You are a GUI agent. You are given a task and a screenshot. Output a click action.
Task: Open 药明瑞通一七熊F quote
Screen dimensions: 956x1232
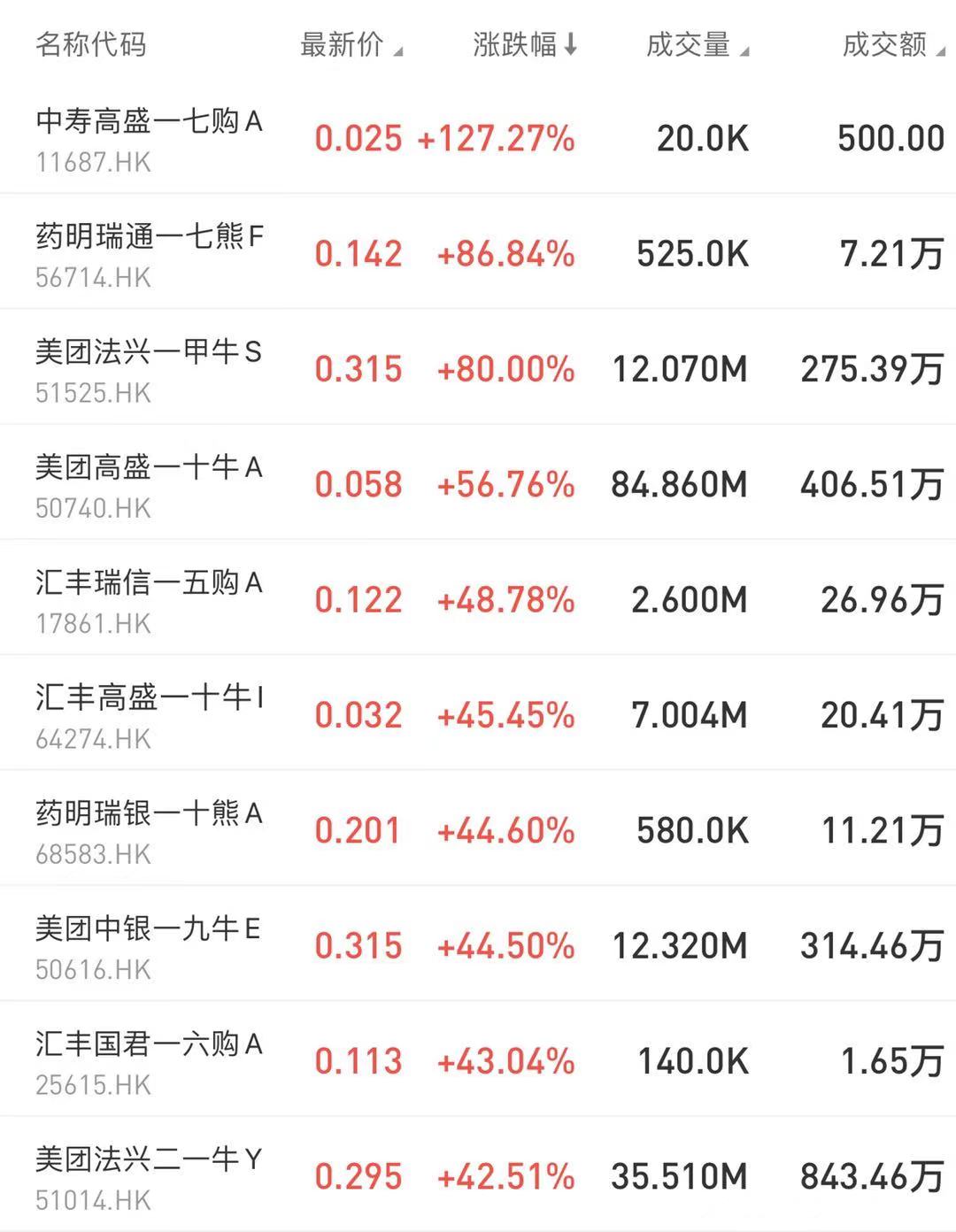149,254
